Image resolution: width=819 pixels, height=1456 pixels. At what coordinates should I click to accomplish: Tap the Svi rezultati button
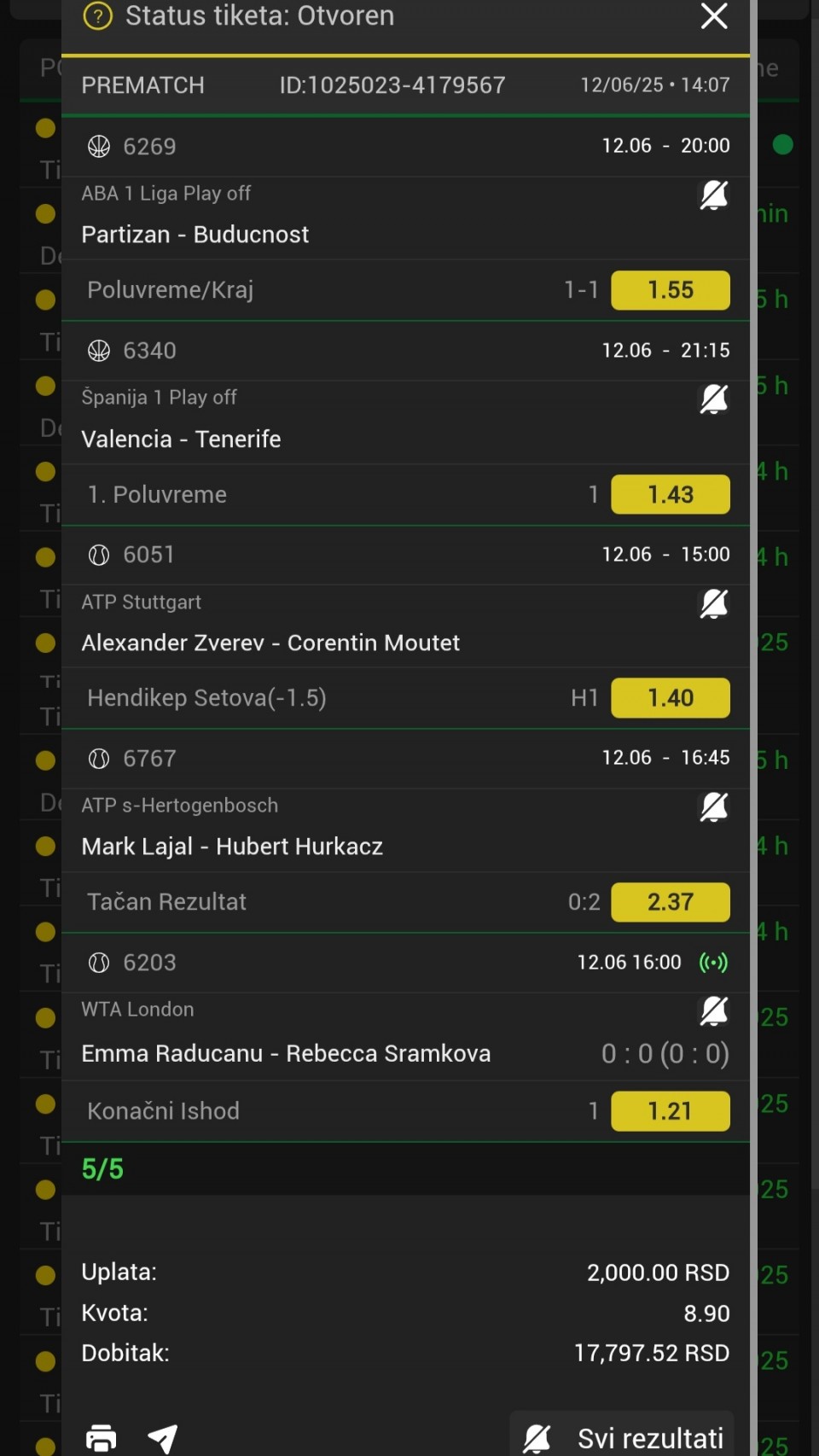(622, 1436)
